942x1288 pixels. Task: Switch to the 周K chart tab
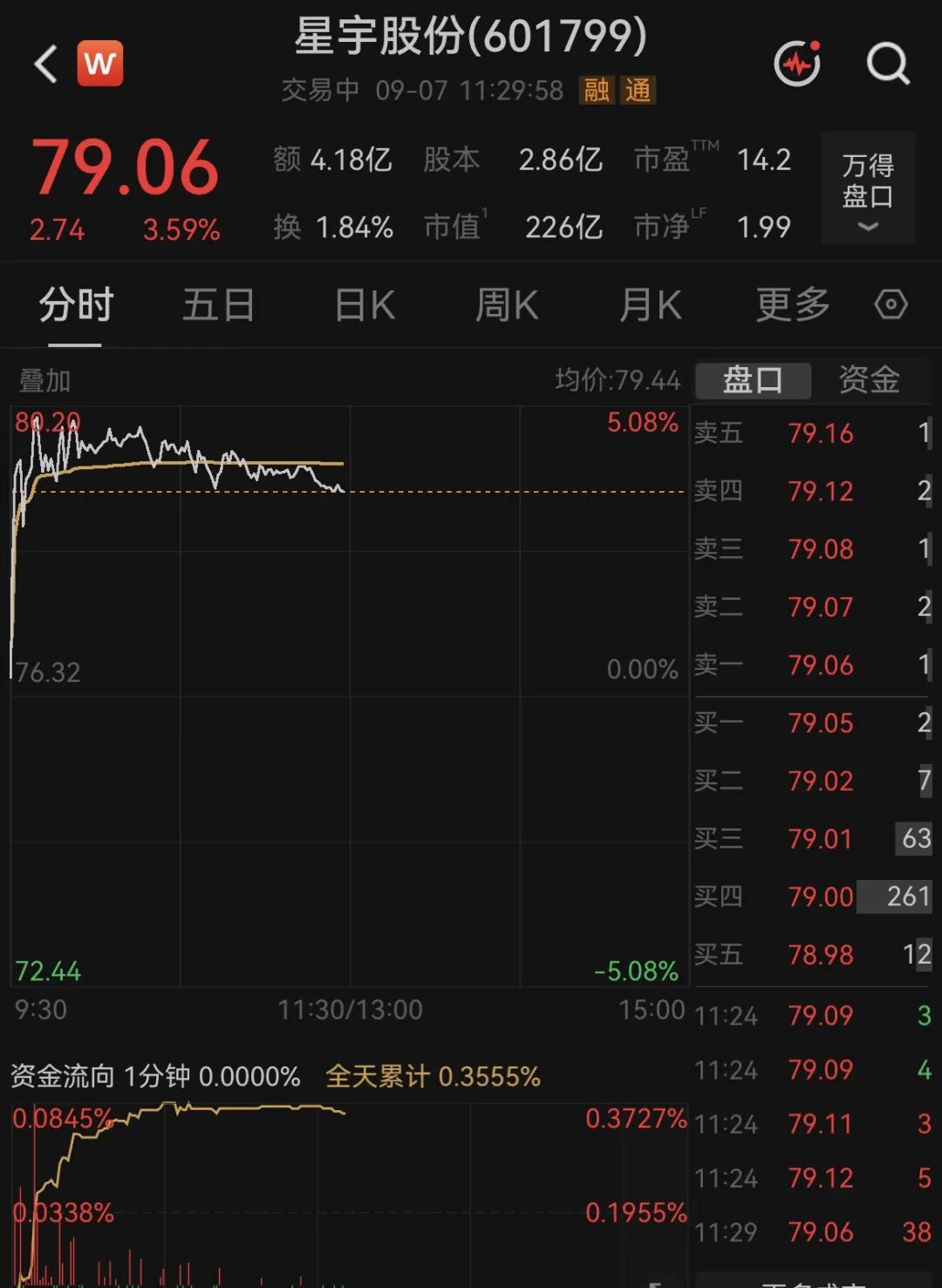[507, 305]
